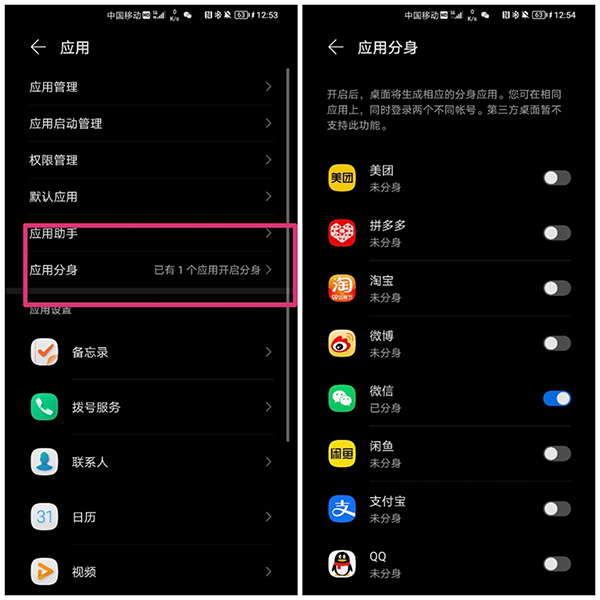Open 应用助手

[150, 234]
